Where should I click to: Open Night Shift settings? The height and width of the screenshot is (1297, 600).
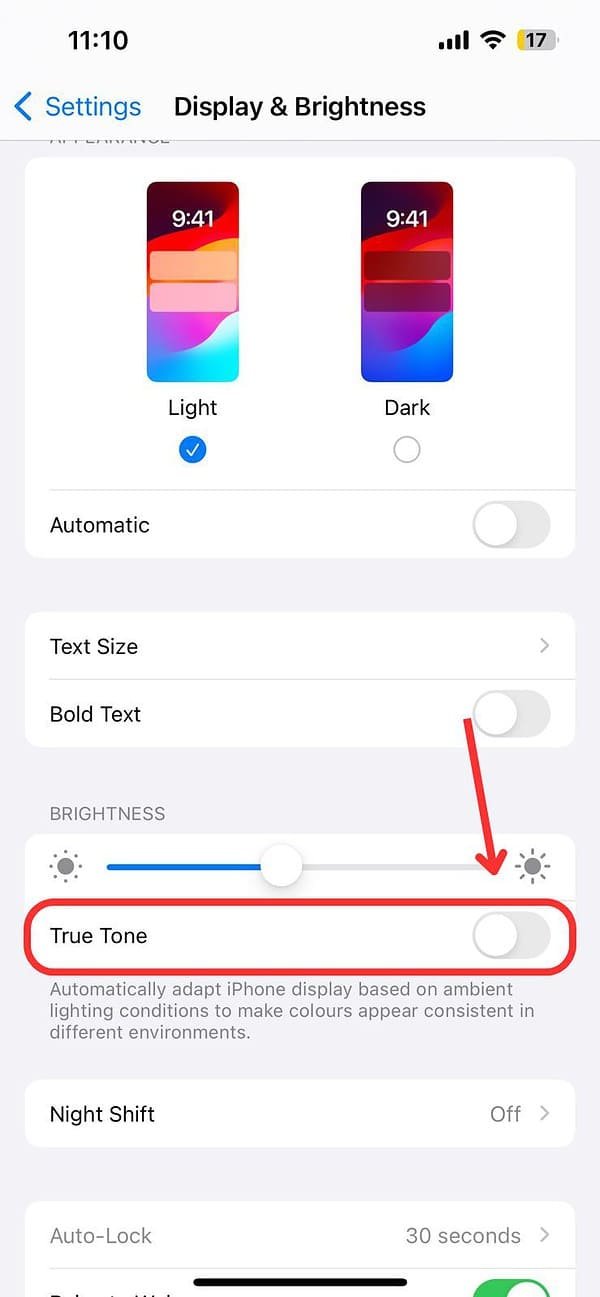[x=300, y=1113]
